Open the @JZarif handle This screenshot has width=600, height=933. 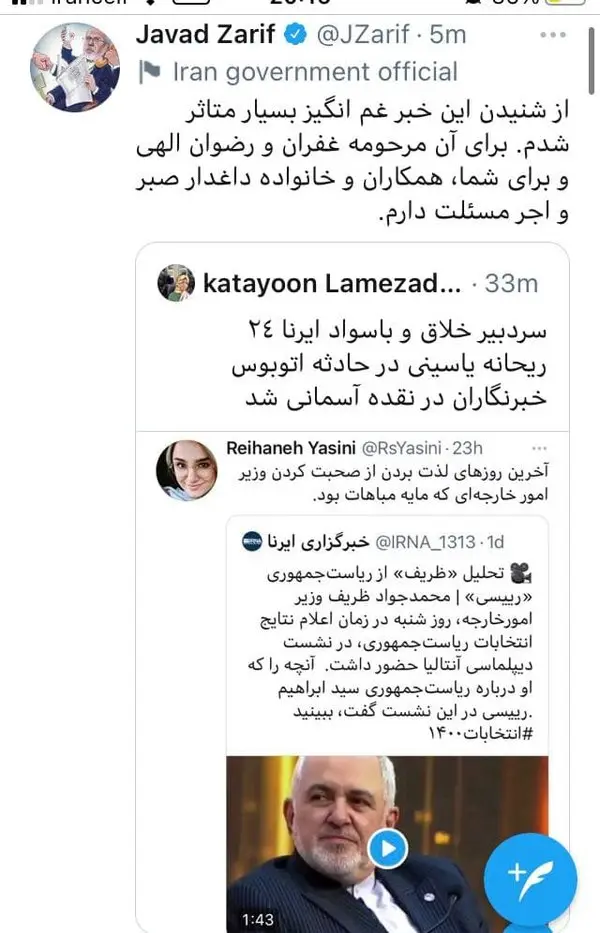tap(366, 34)
